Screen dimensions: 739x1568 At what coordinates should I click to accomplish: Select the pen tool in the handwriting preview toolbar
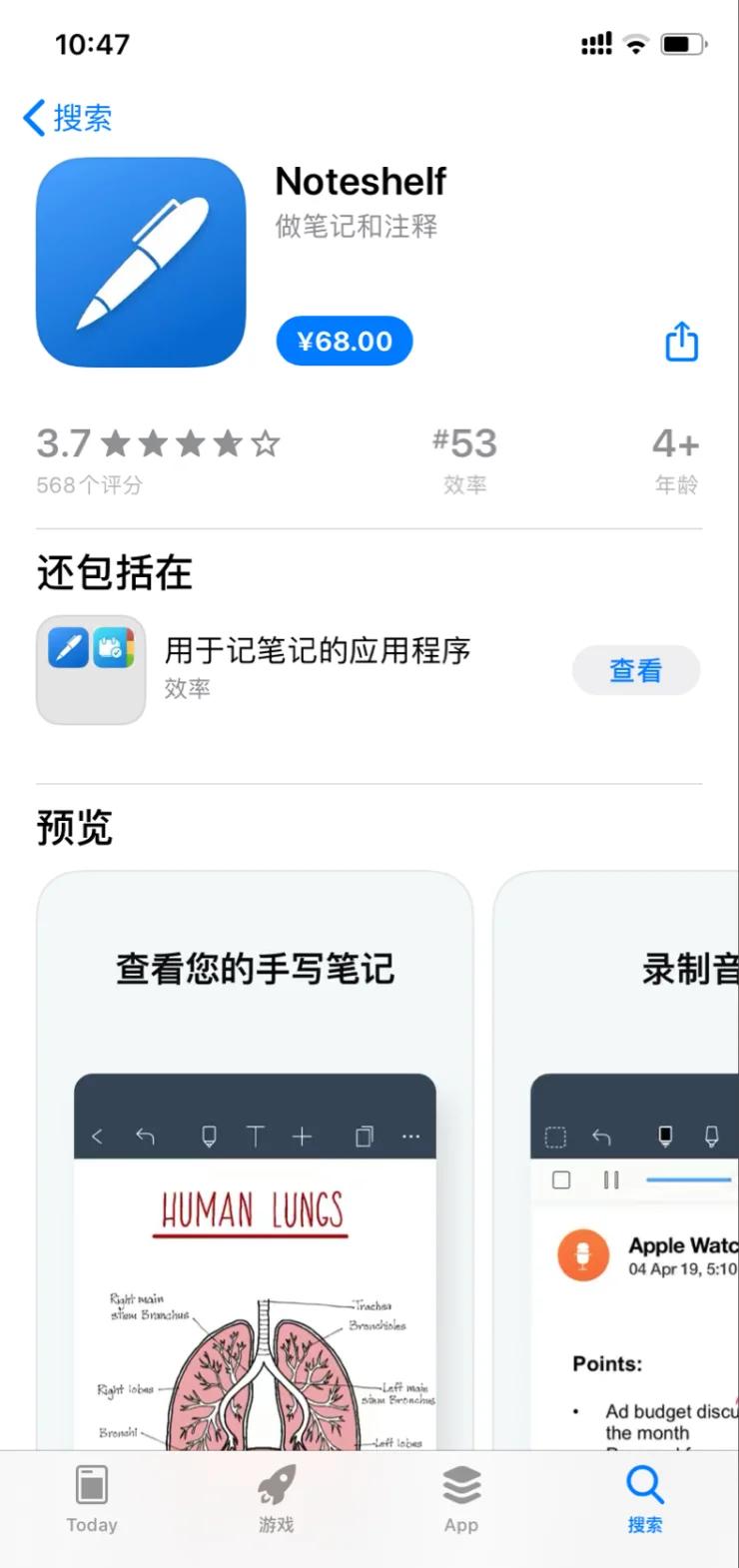pos(209,1137)
